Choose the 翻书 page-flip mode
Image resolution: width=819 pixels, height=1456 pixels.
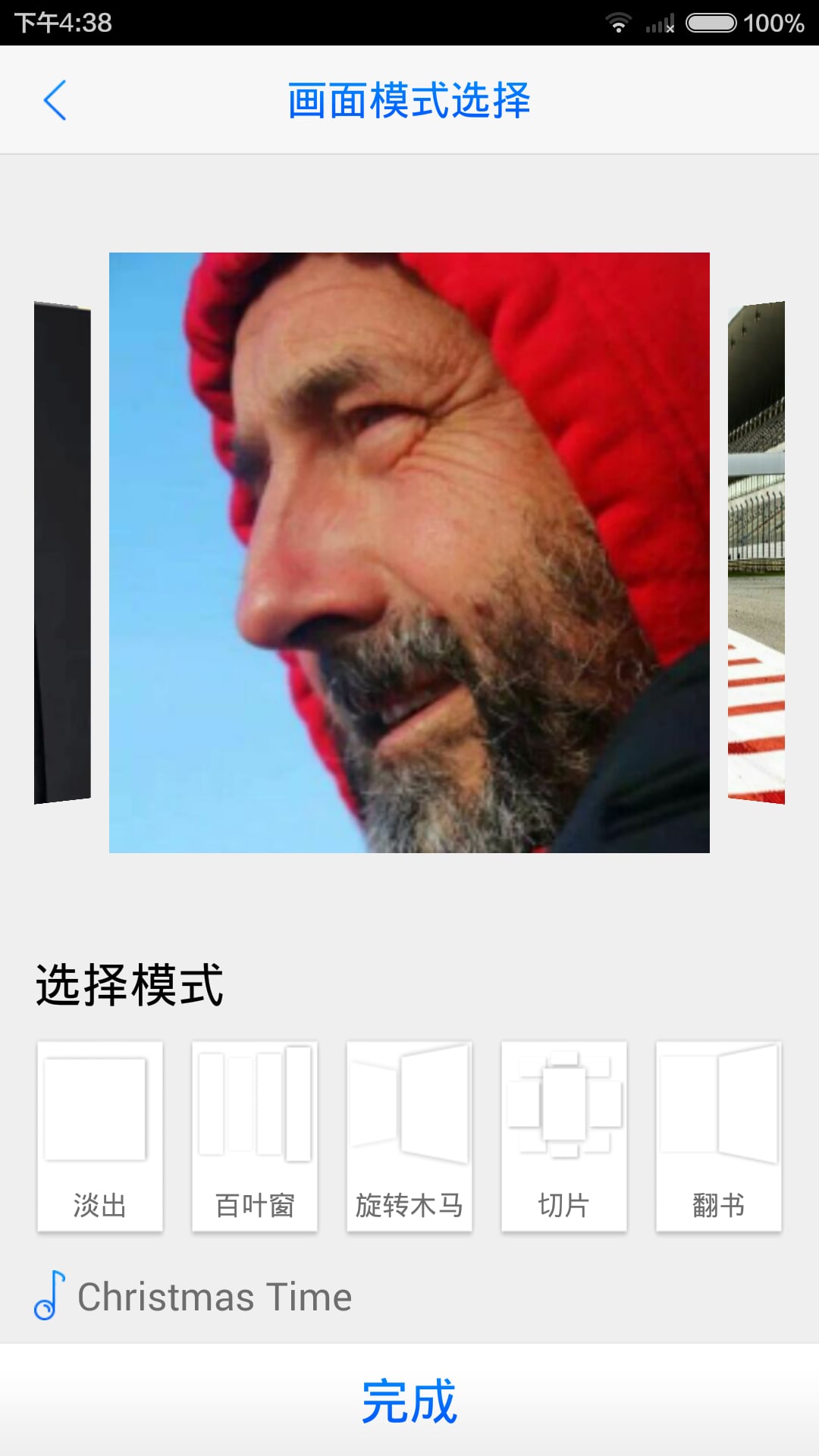tap(719, 1135)
